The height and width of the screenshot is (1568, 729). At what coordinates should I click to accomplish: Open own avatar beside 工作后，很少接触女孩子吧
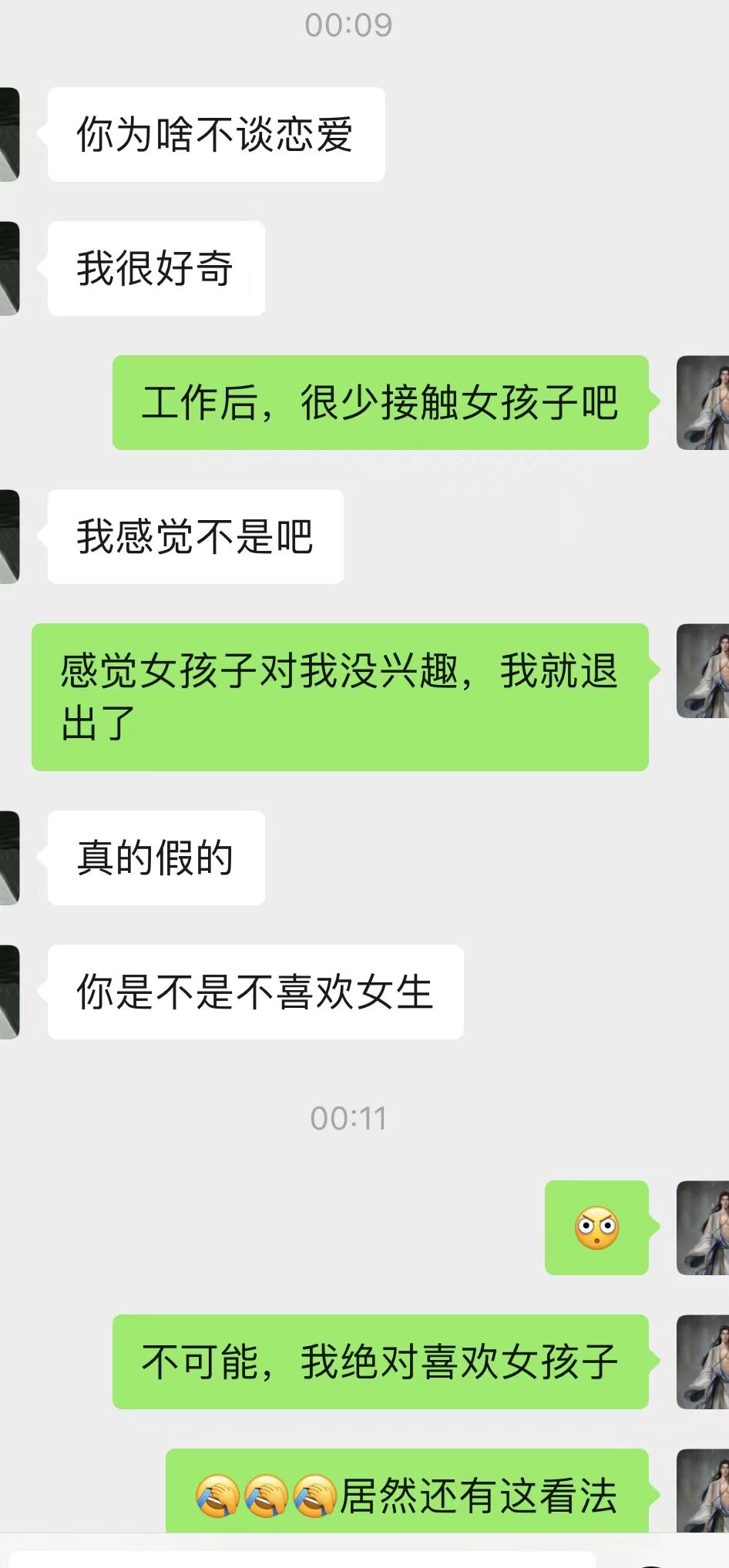click(703, 403)
